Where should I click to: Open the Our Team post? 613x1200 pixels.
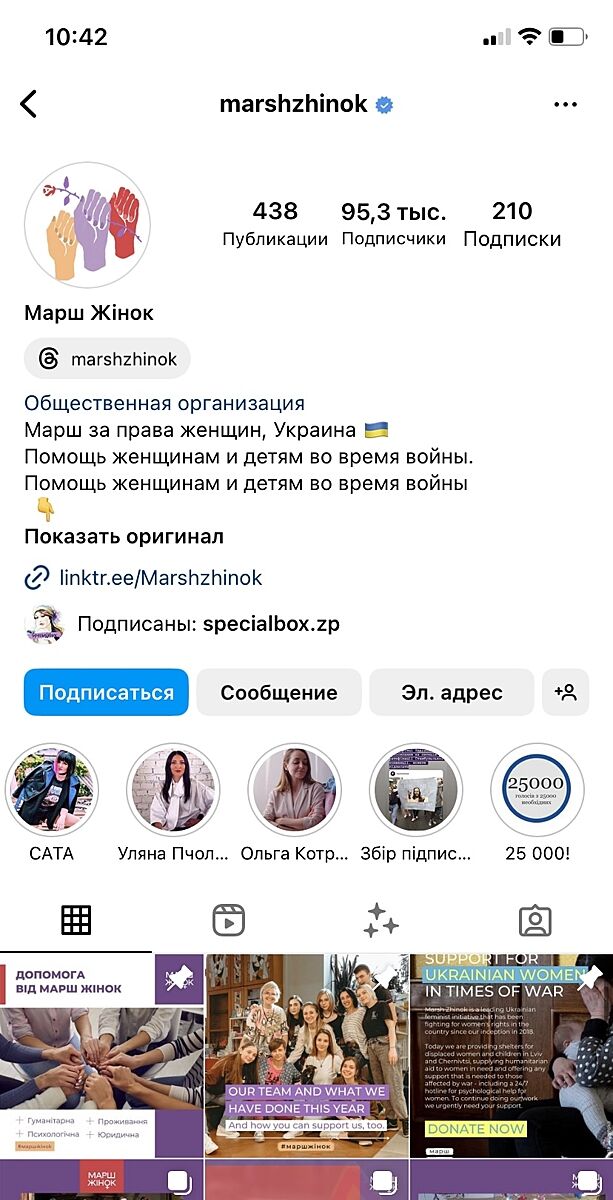[307, 1055]
